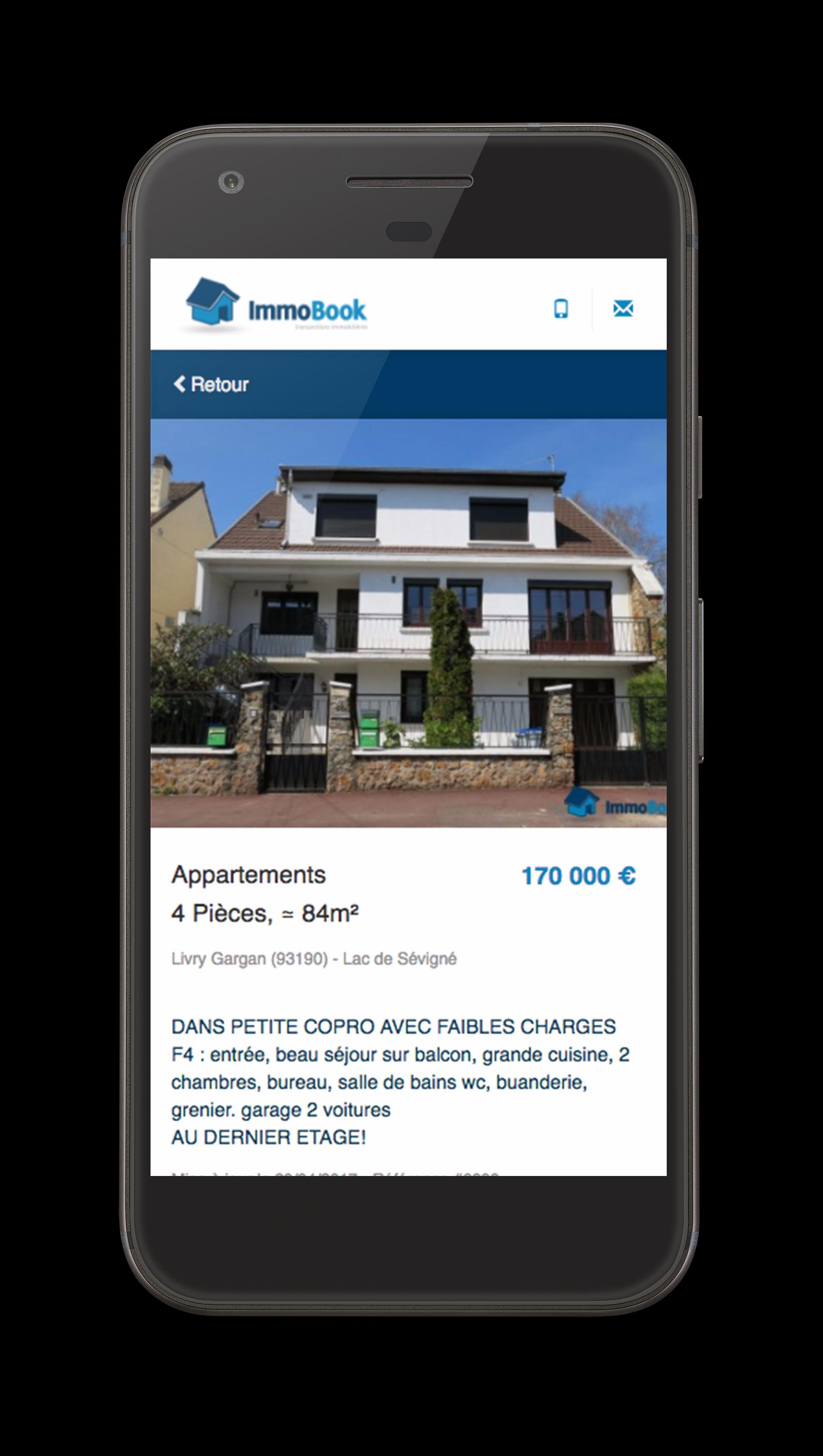
Task: Open the apartment photo
Action: pos(408,623)
